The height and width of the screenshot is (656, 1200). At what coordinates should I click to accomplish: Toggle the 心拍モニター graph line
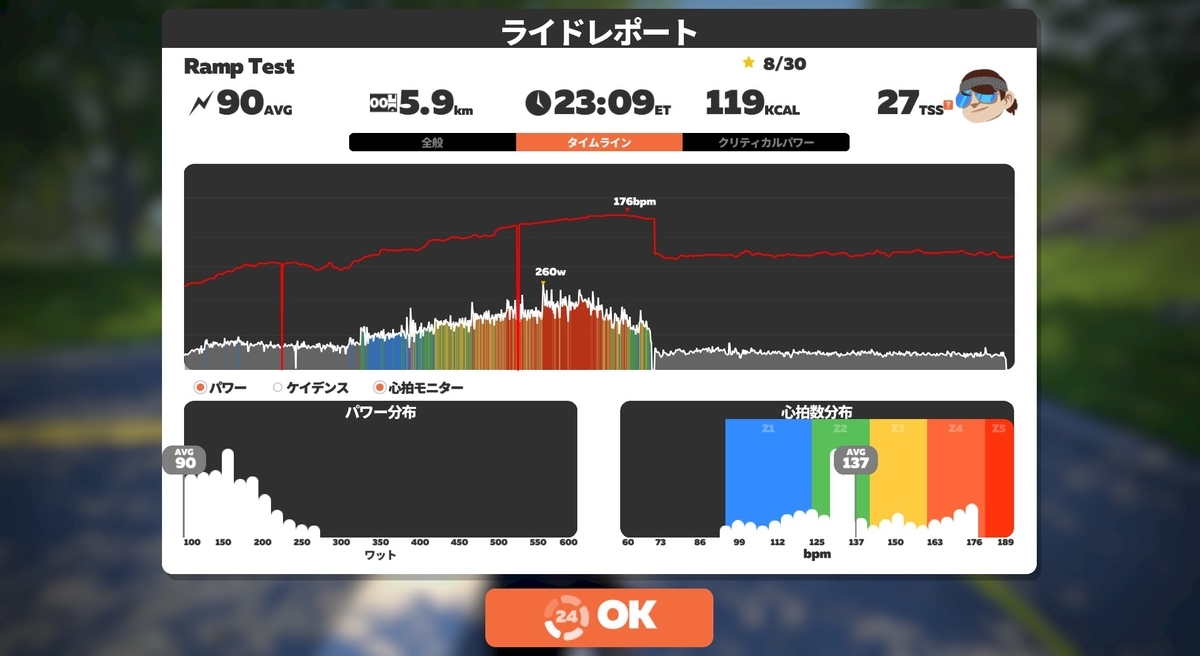380,387
